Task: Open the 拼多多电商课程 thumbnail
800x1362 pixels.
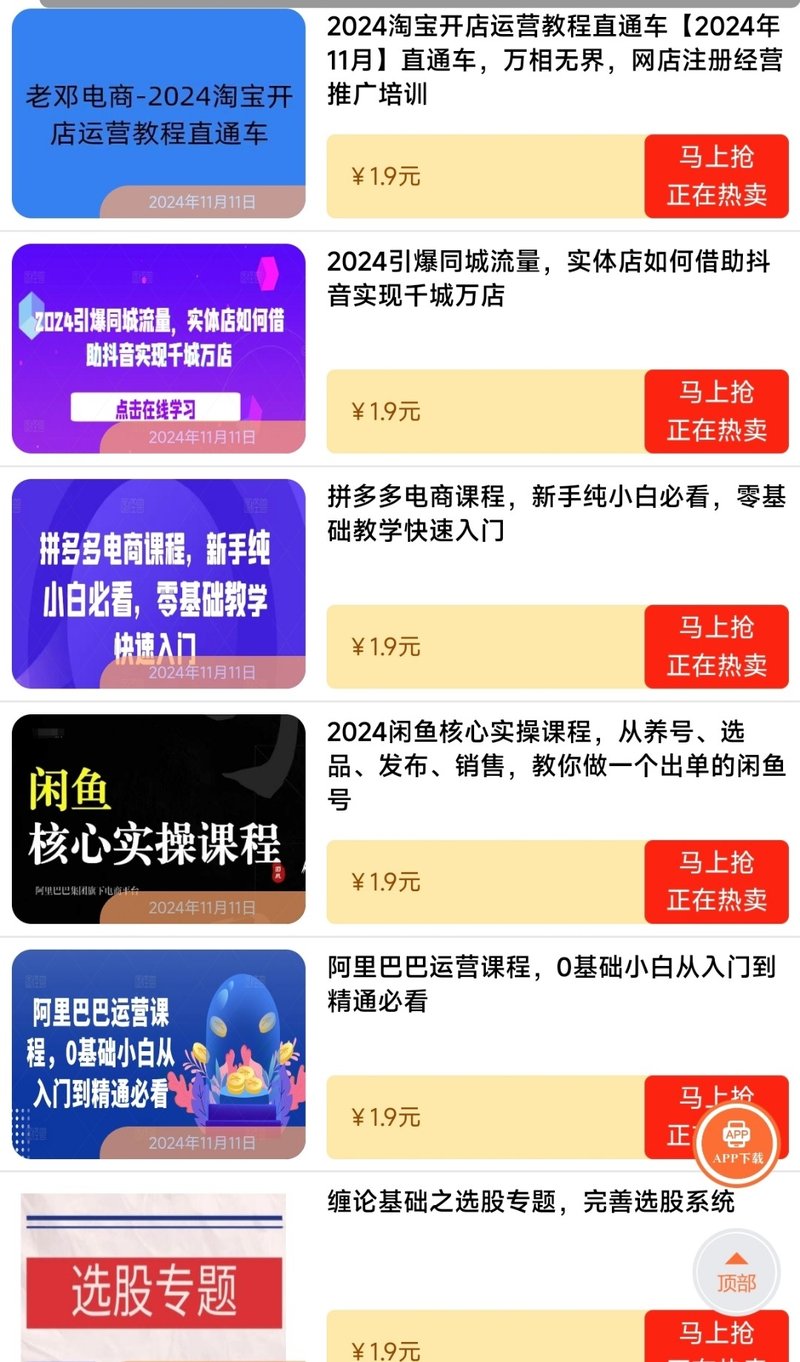Action: pyautogui.click(x=158, y=583)
